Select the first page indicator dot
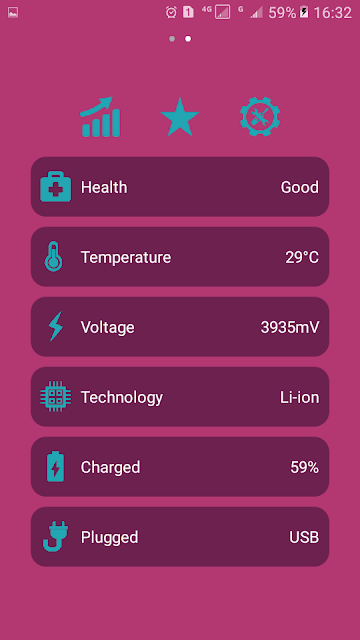This screenshot has width=360, height=640. point(172,39)
